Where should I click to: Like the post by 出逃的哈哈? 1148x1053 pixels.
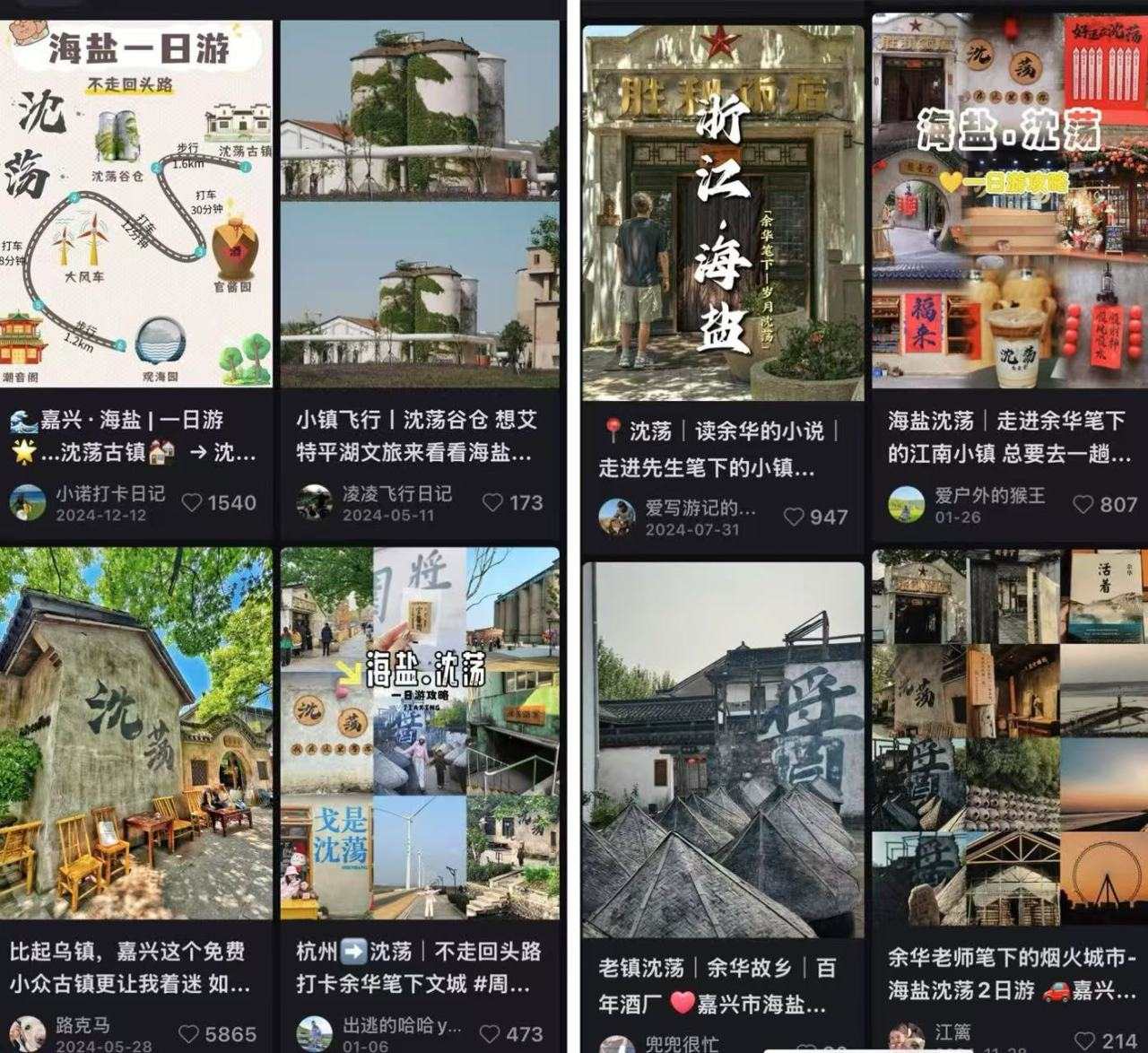point(490,1034)
